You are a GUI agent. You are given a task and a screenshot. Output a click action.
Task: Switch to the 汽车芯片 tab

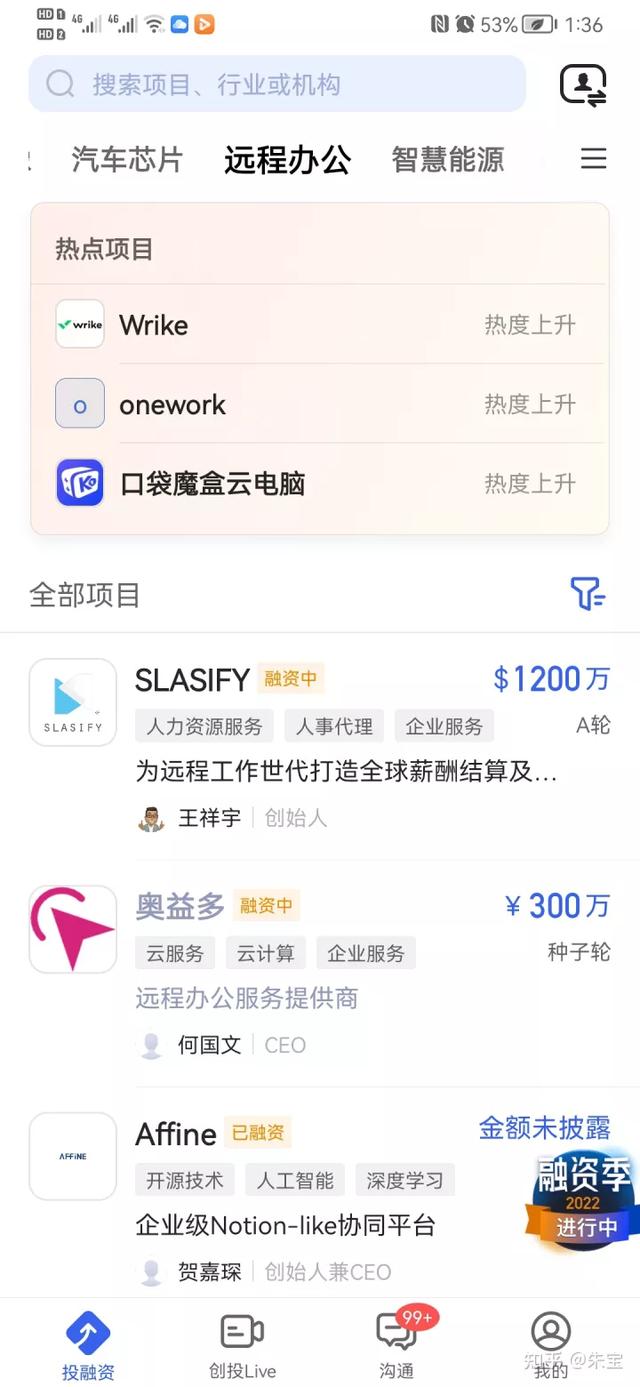click(x=127, y=159)
